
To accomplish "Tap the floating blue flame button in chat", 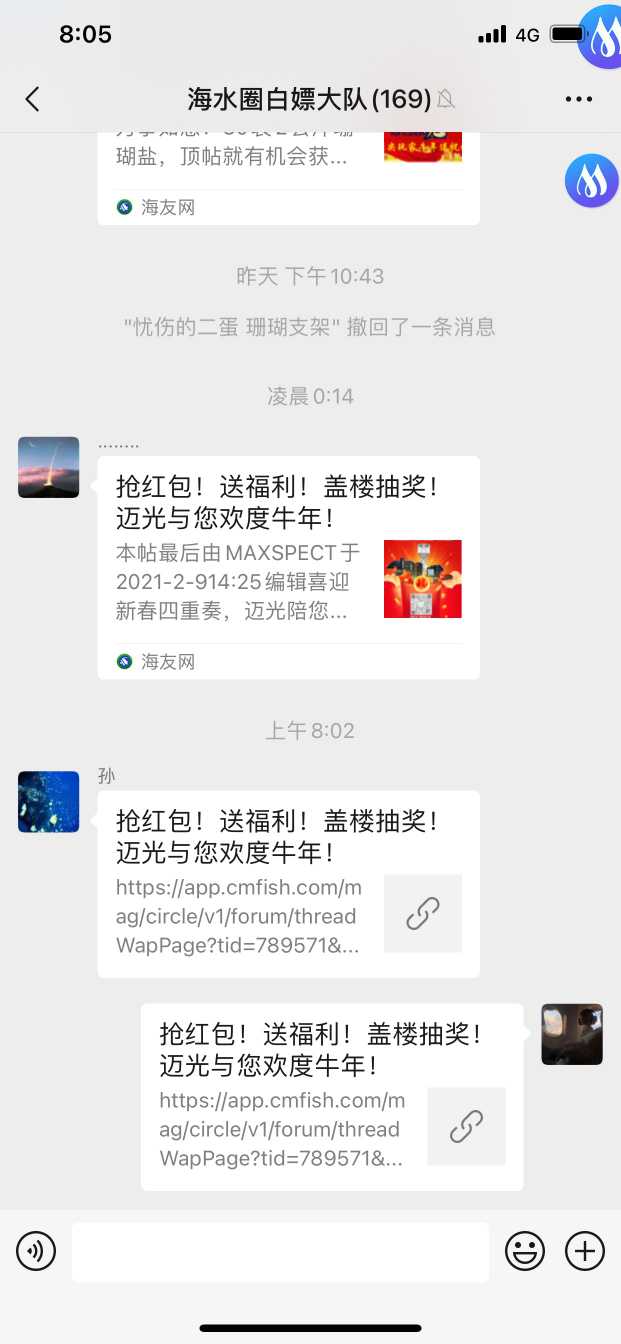I will pos(591,181).
